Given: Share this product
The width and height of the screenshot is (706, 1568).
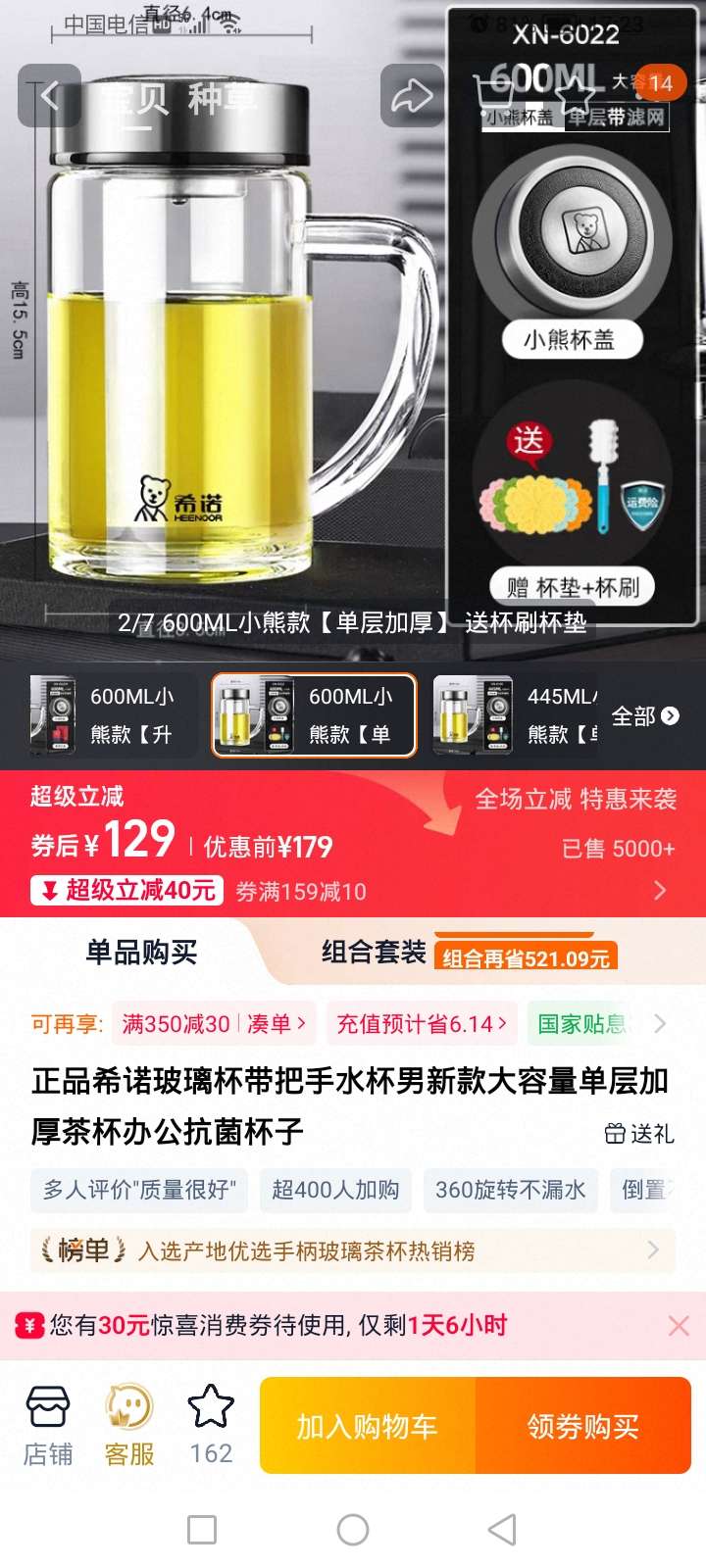Looking at the screenshot, I should 412,96.
